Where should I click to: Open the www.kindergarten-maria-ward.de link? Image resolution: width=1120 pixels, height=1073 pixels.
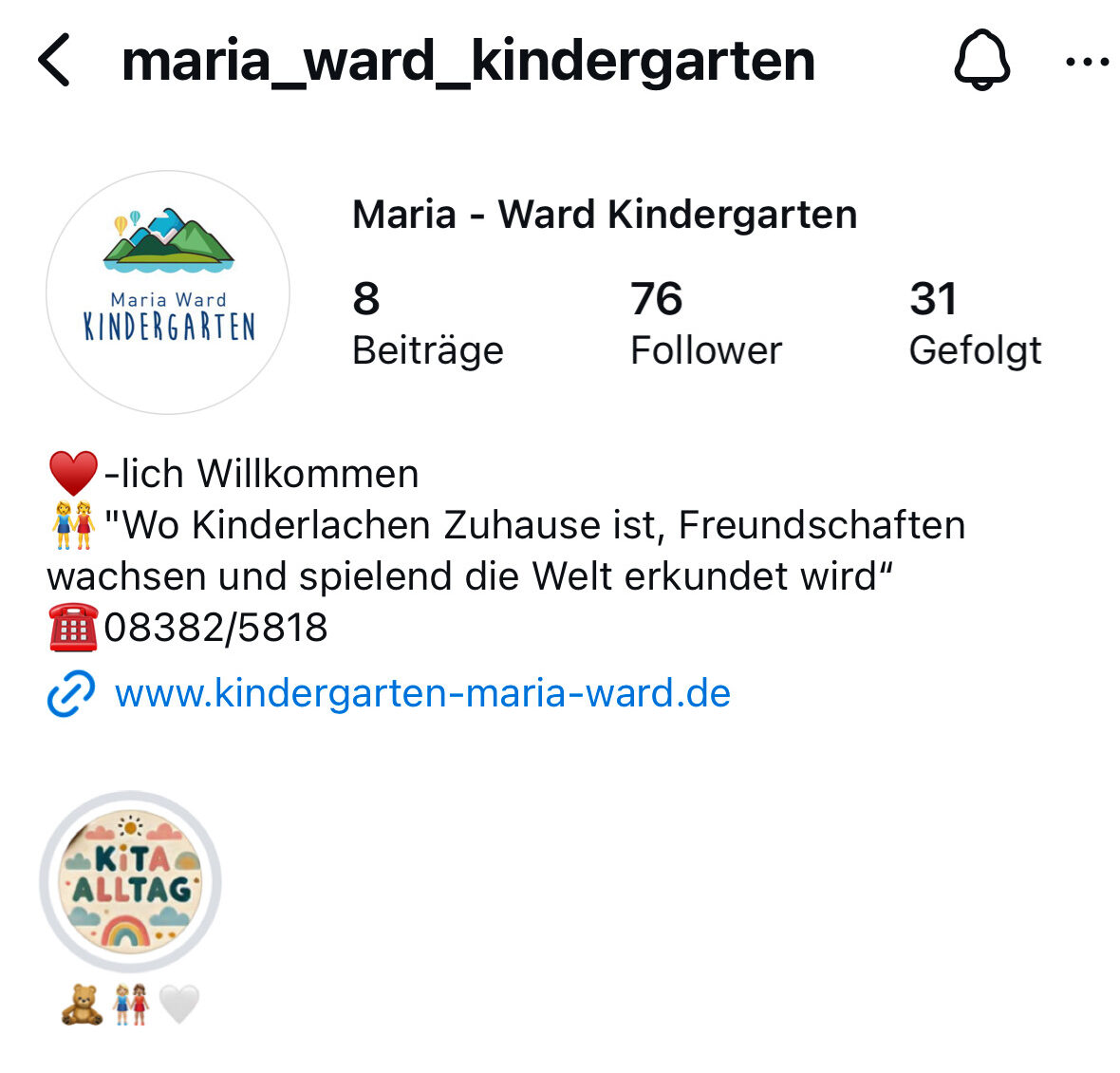[x=421, y=693]
